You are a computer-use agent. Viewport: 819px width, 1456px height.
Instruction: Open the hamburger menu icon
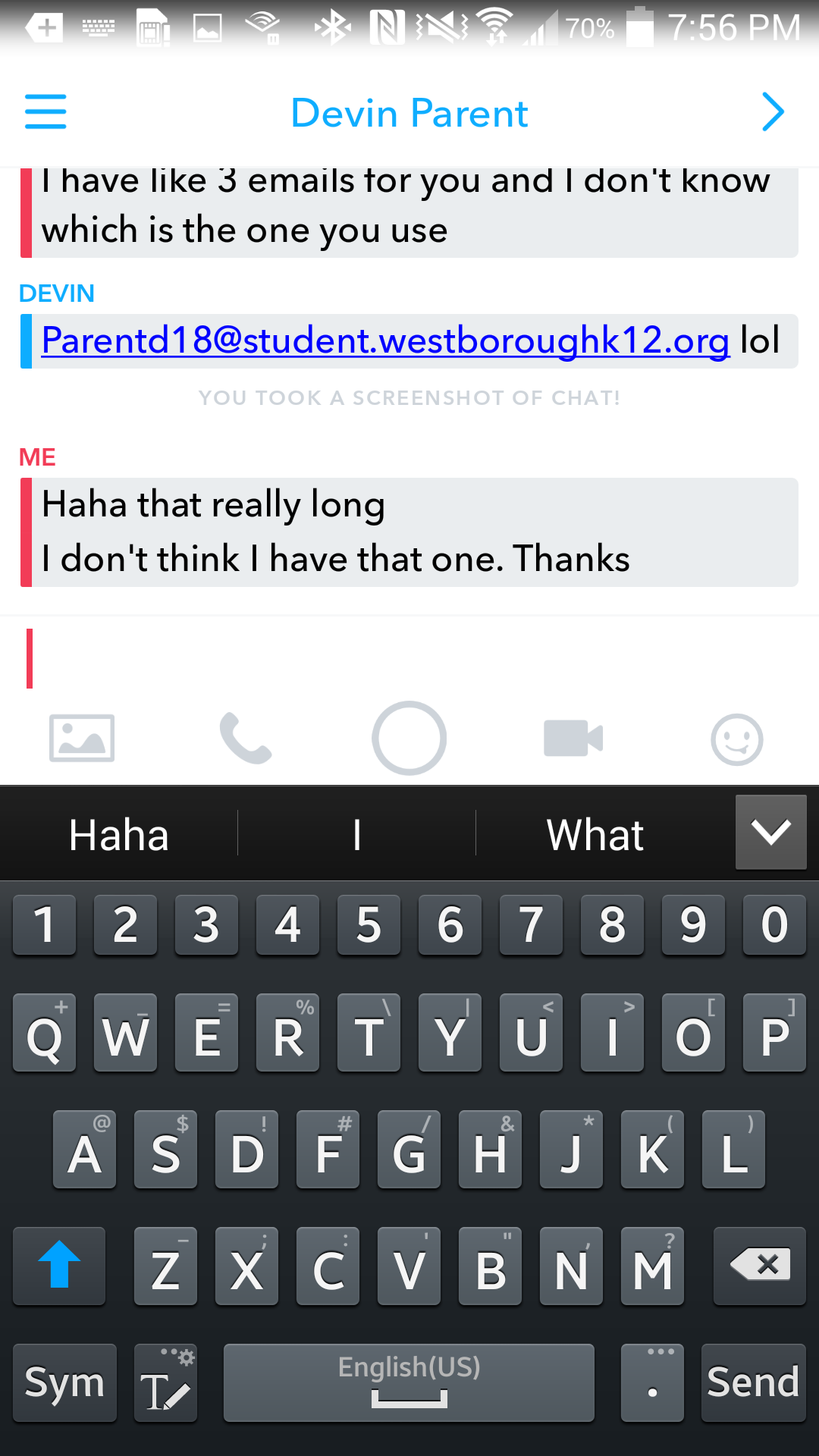pos(45,112)
